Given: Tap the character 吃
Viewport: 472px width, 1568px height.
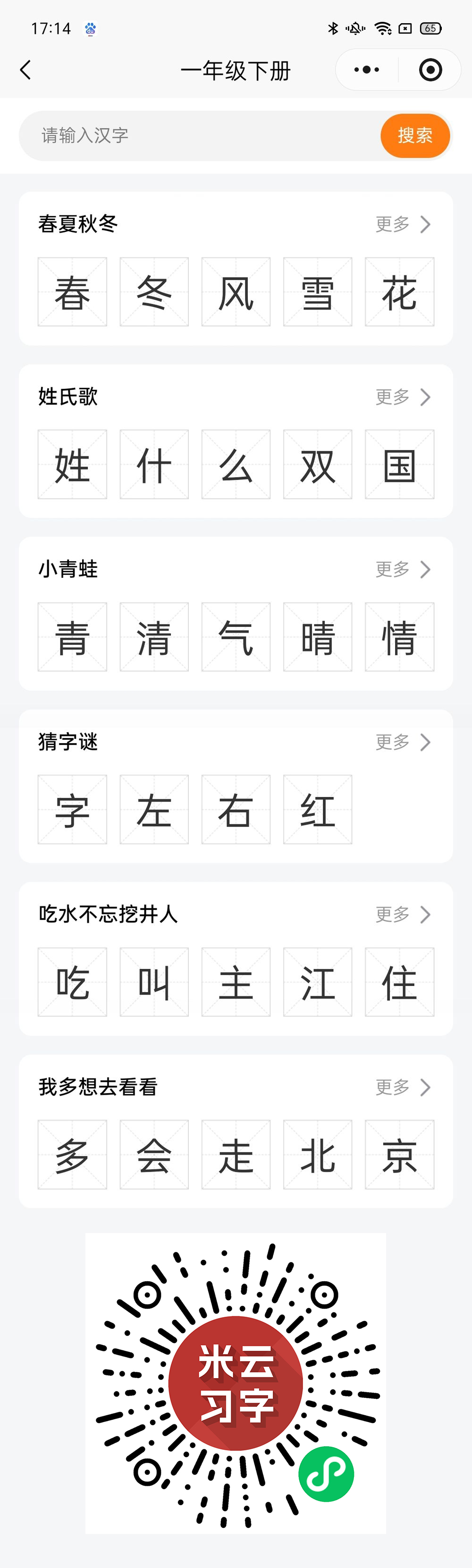Looking at the screenshot, I should click(72, 982).
